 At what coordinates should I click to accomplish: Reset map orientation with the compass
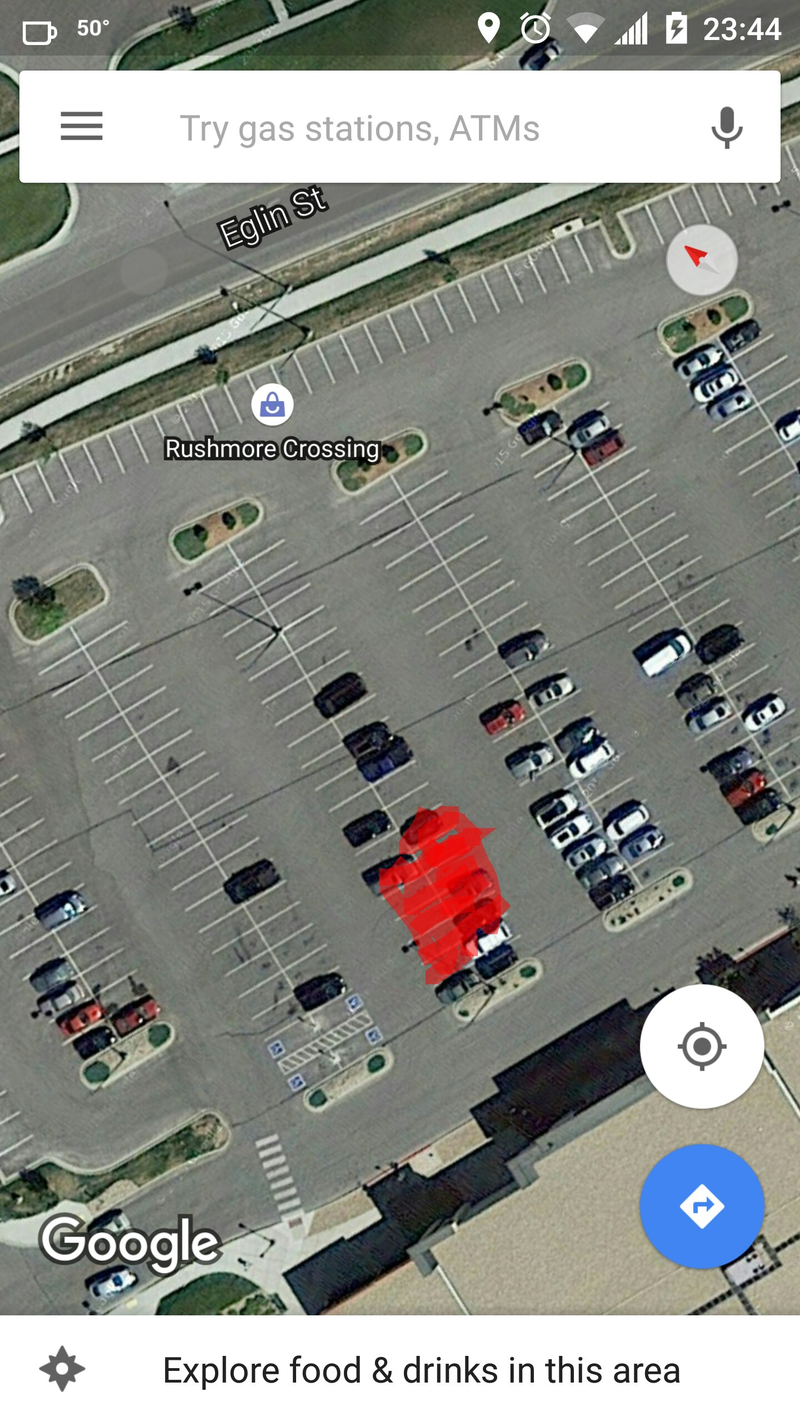click(x=702, y=259)
